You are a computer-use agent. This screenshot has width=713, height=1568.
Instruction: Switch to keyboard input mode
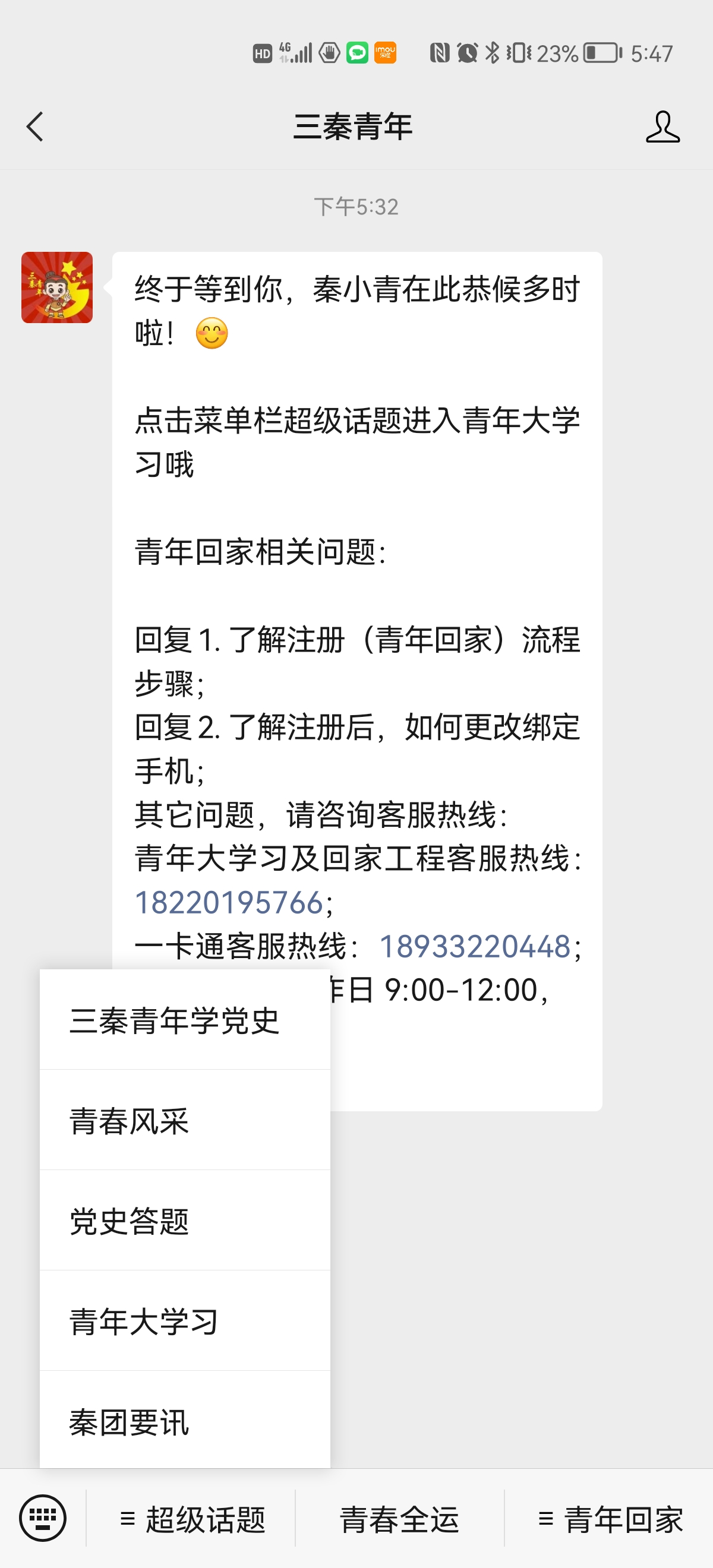tap(43, 1518)
